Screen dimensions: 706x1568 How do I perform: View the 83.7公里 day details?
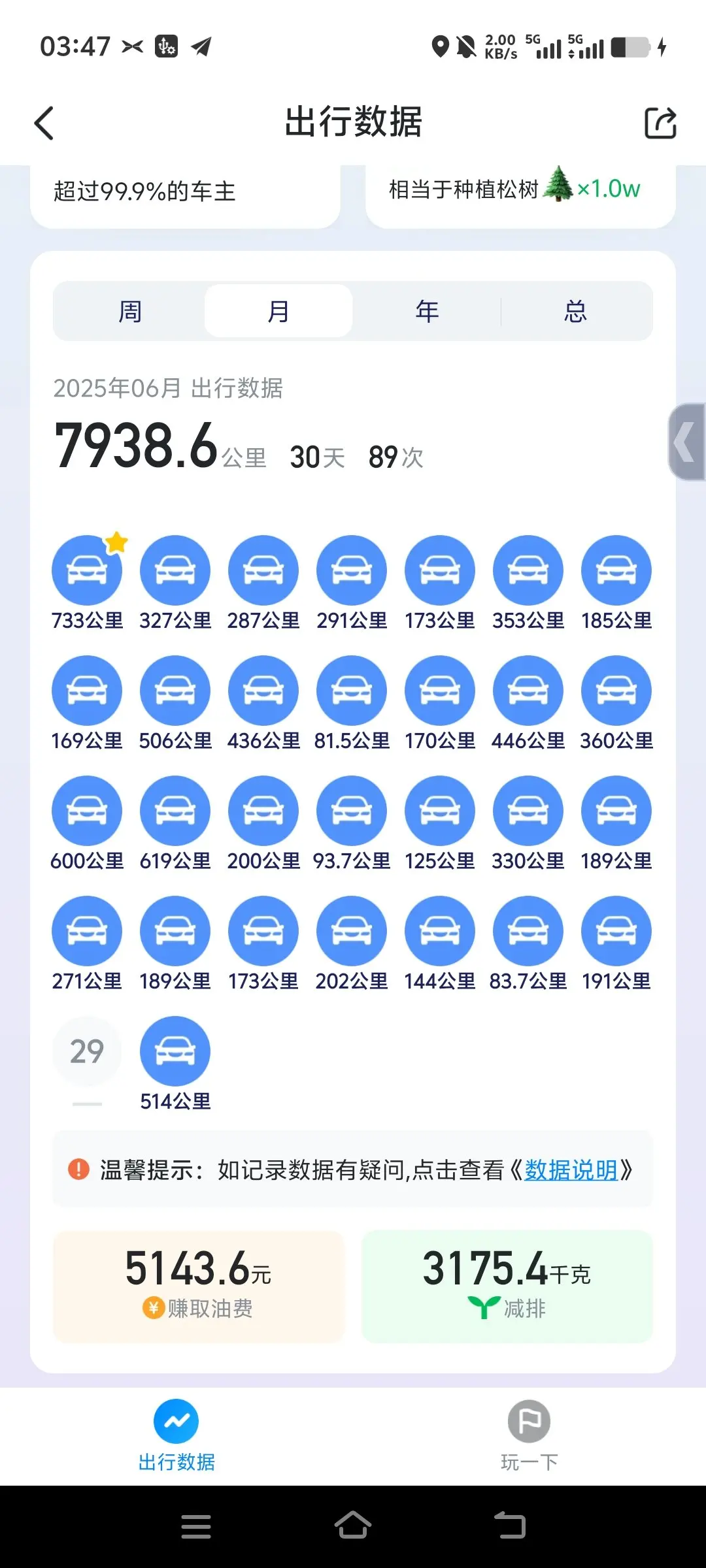(528, 931)
